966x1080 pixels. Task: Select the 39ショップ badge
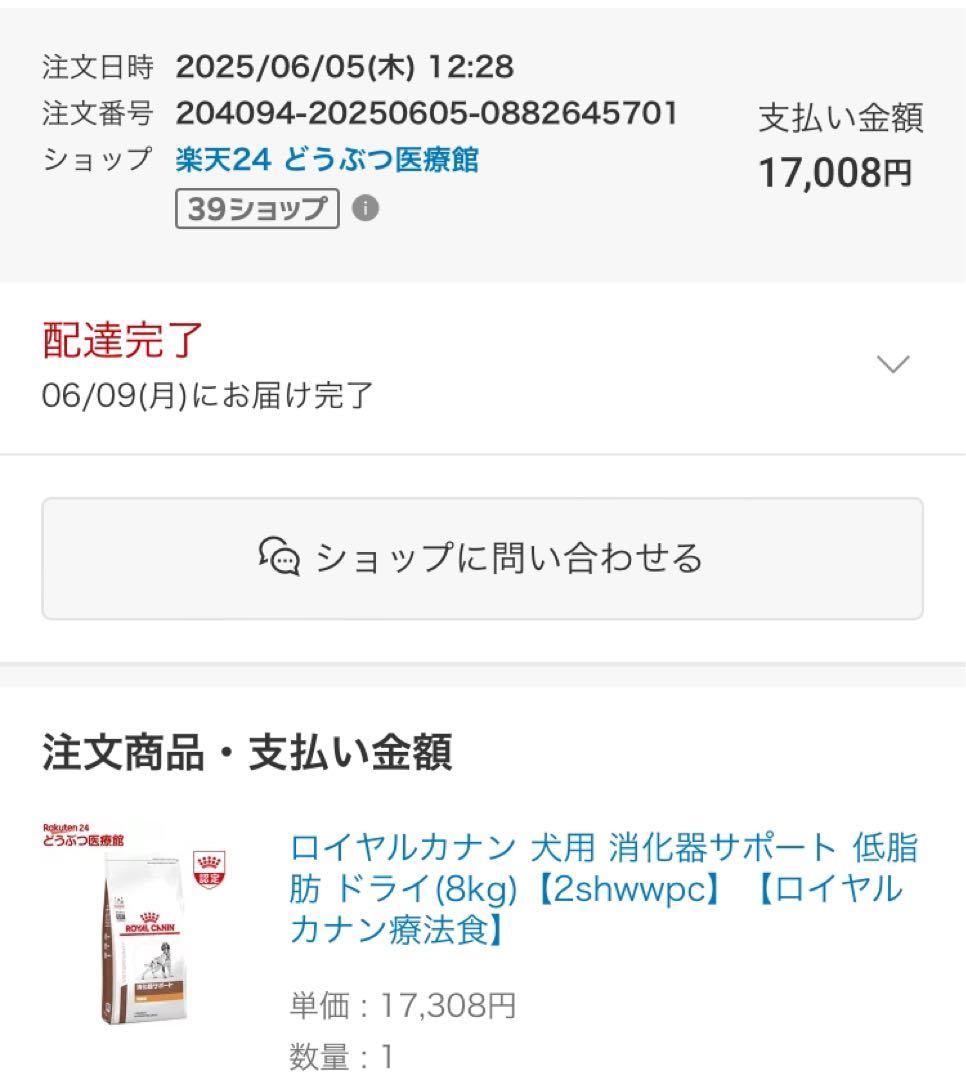255,210
